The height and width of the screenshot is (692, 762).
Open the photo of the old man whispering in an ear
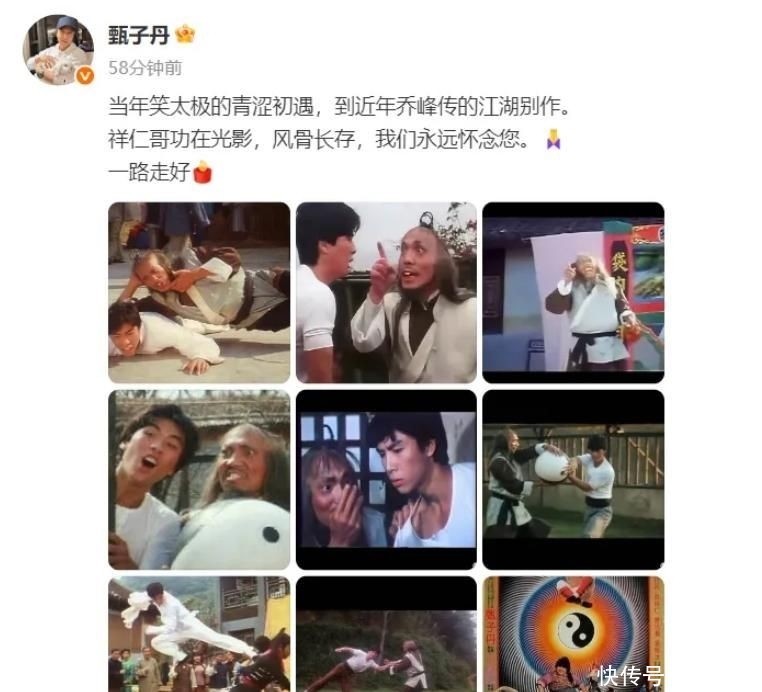coord(386,480)
